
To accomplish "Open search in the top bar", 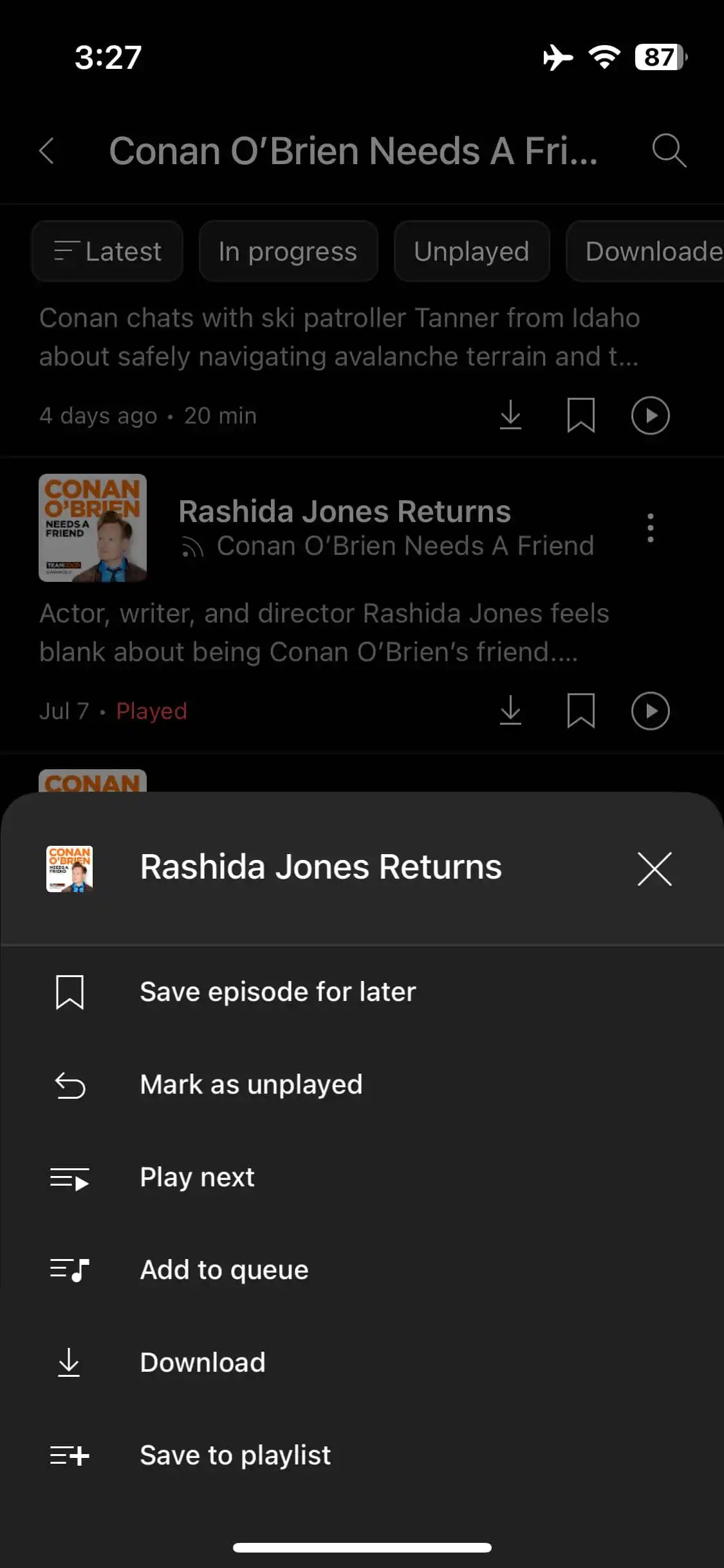I will click(x=669, y=151).
